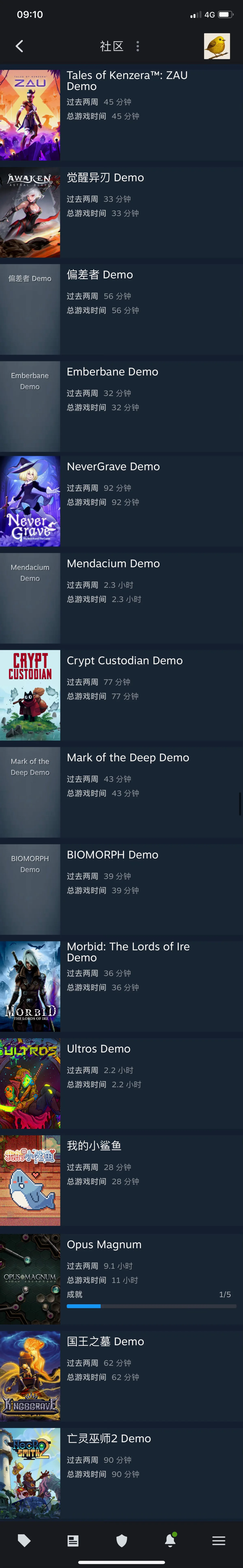Open the BIOMORPH Demo entry
243x1568 pixels.
(112, 855)
